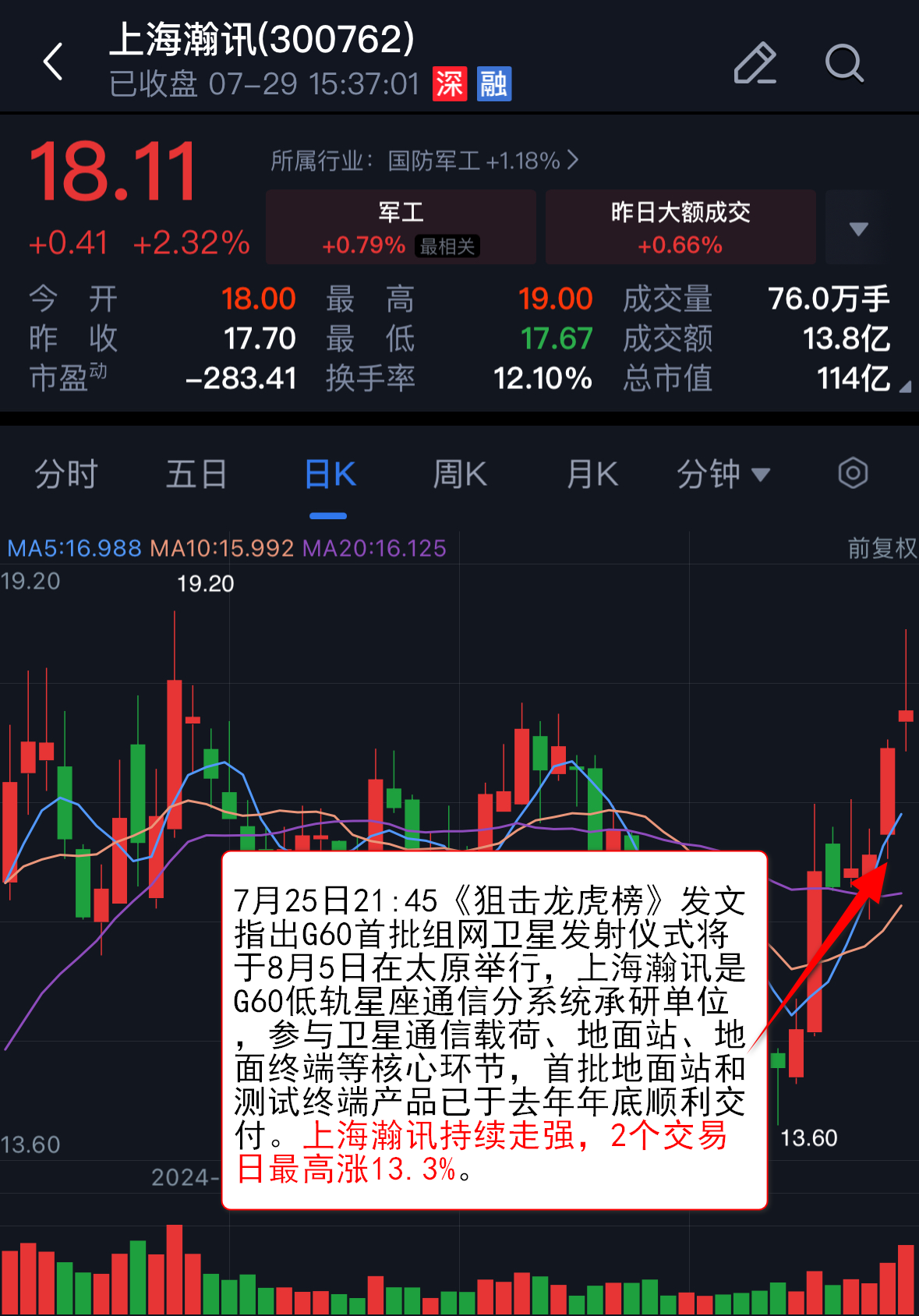Switch to the 五日 chart tab
The width and height of the screenshot is (919, 1316).
click(x=196, y=474)
